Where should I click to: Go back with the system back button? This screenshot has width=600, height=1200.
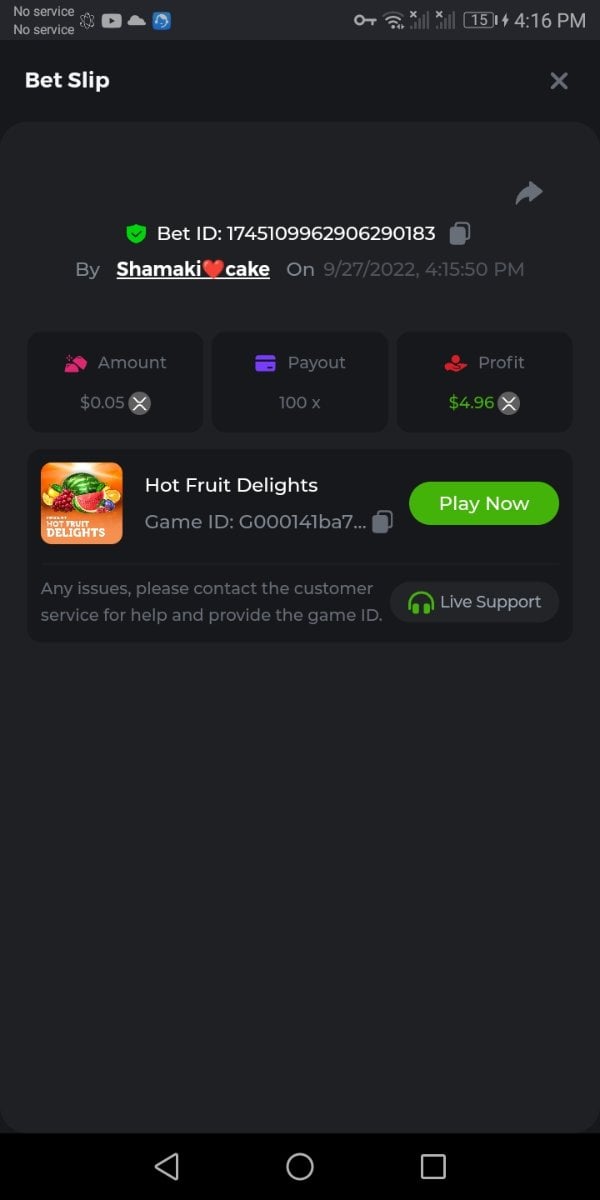point(167,1166)
